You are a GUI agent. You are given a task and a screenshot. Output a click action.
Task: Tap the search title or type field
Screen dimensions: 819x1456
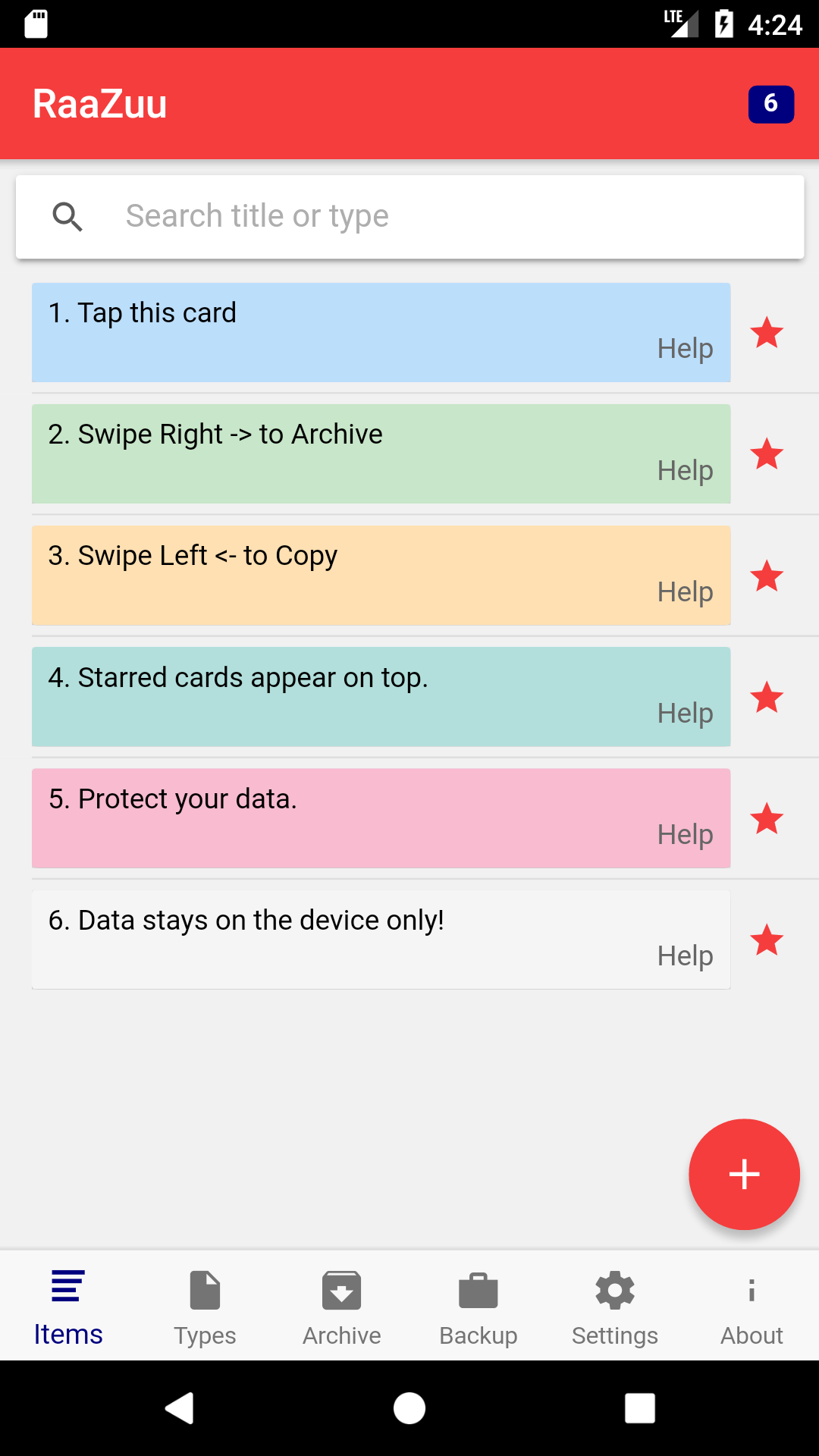(409, 217)
